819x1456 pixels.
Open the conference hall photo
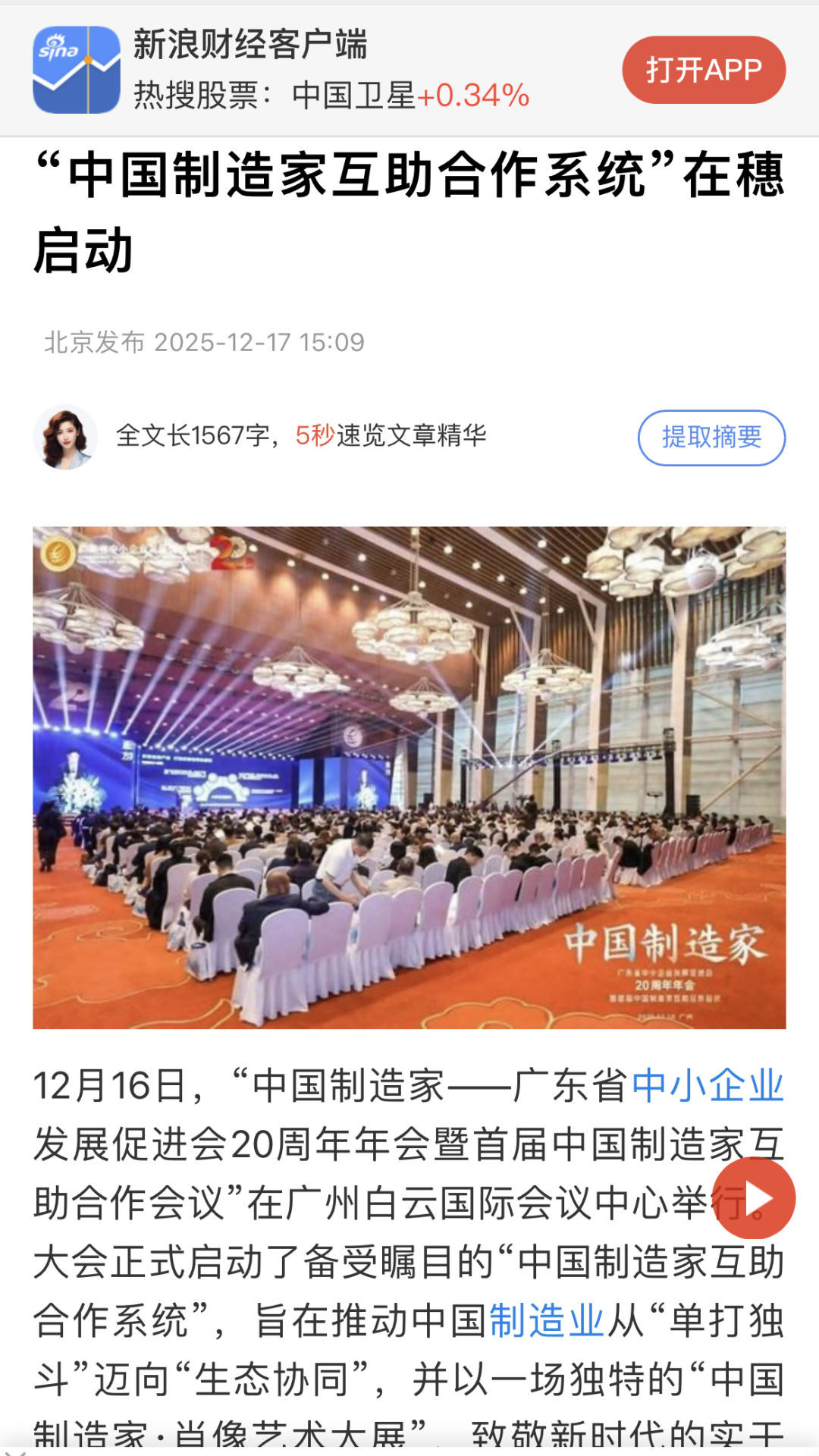tap(409, 777)
